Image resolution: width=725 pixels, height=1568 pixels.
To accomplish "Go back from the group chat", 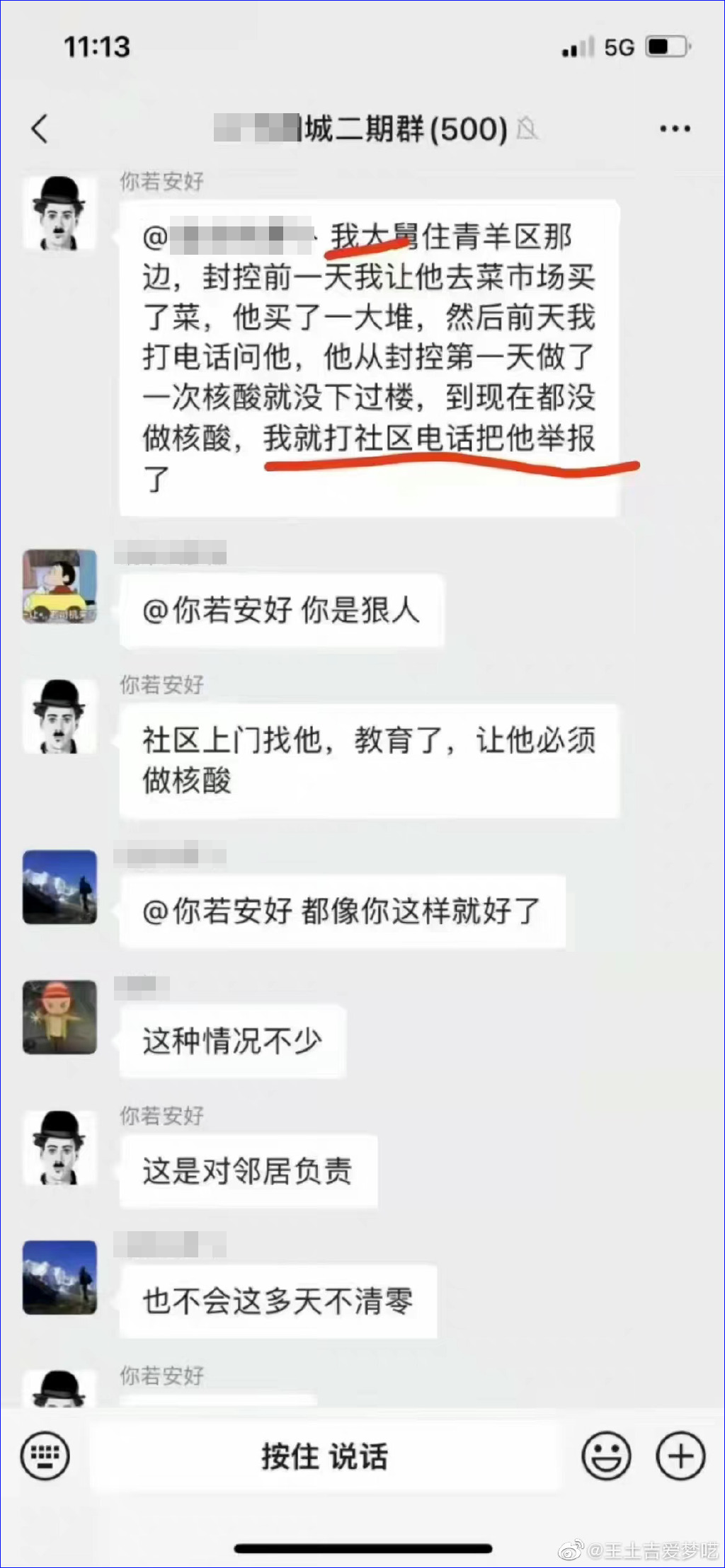I will pyautogui.click(x=40, y=129).
